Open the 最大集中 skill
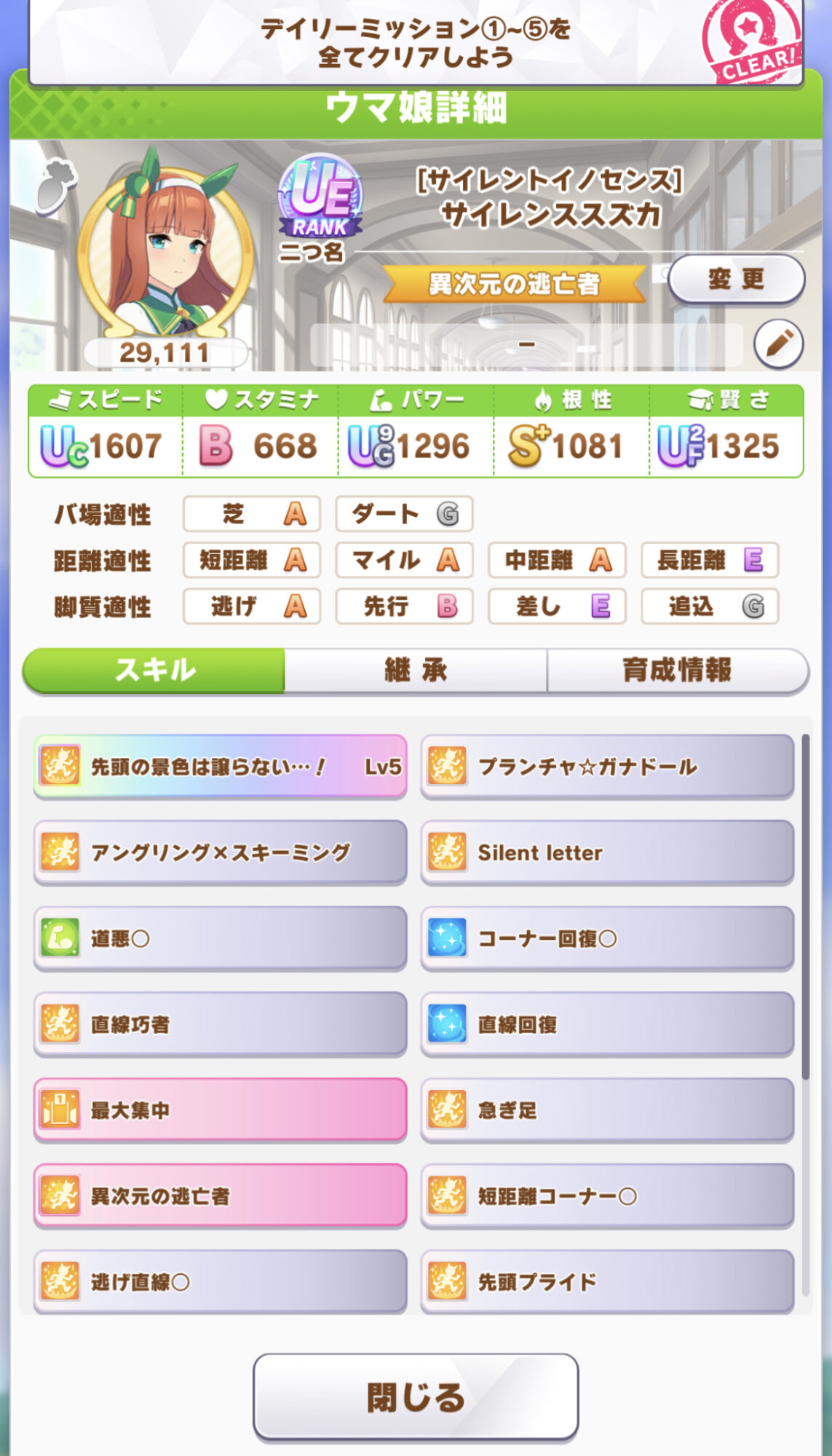This screenshot has height=1456, width=832. pos(220,1110)
